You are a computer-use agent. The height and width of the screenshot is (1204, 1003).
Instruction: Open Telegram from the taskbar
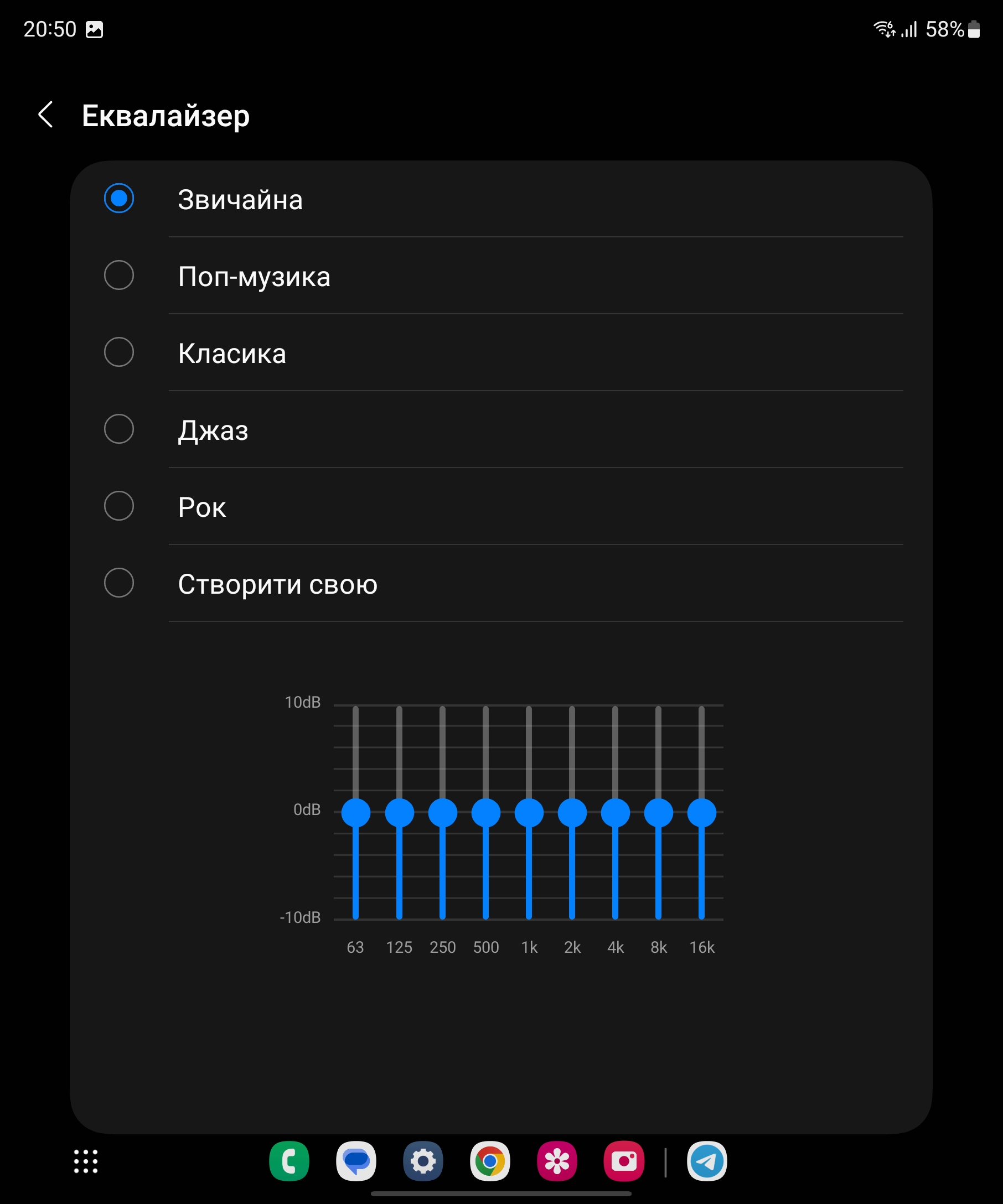(706, 1161)
